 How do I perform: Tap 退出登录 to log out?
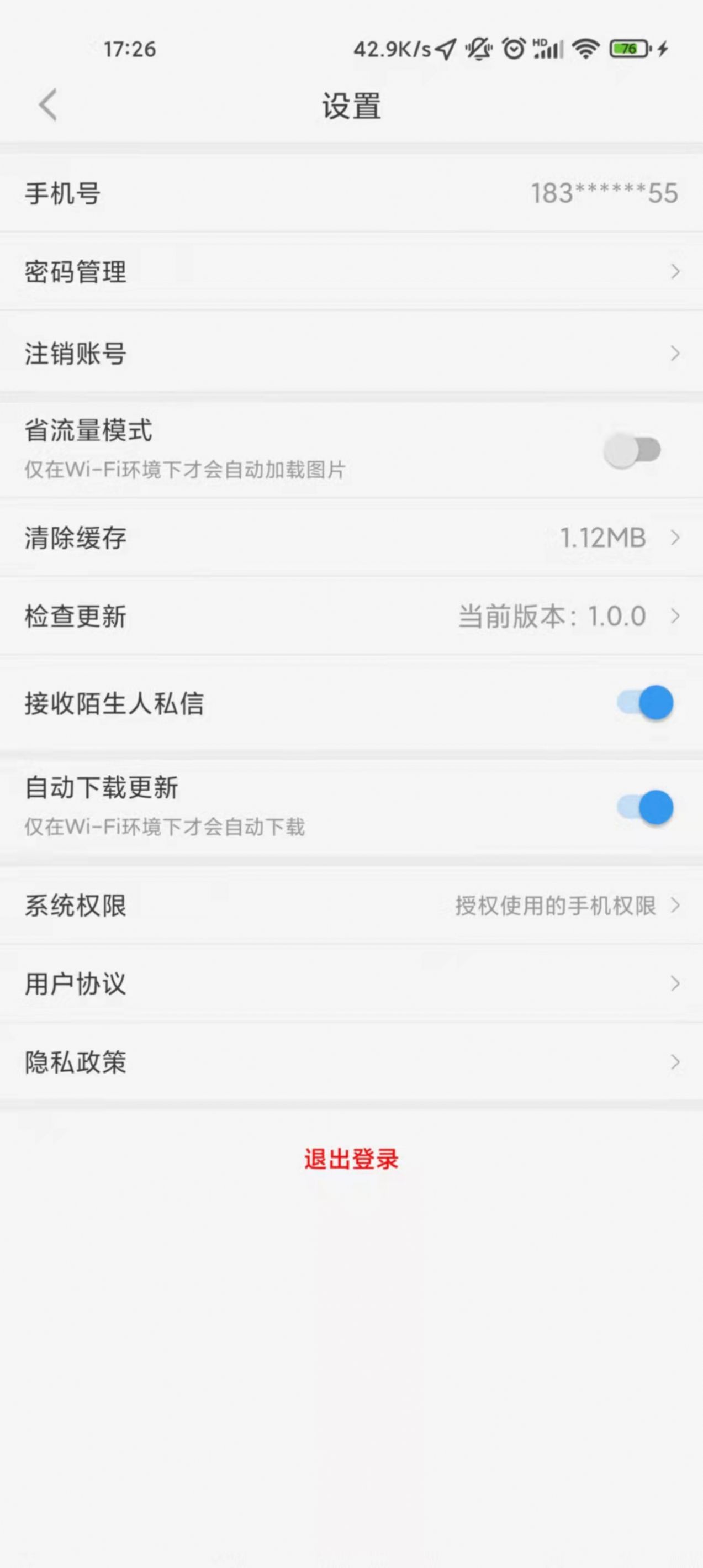(351, 1160)
